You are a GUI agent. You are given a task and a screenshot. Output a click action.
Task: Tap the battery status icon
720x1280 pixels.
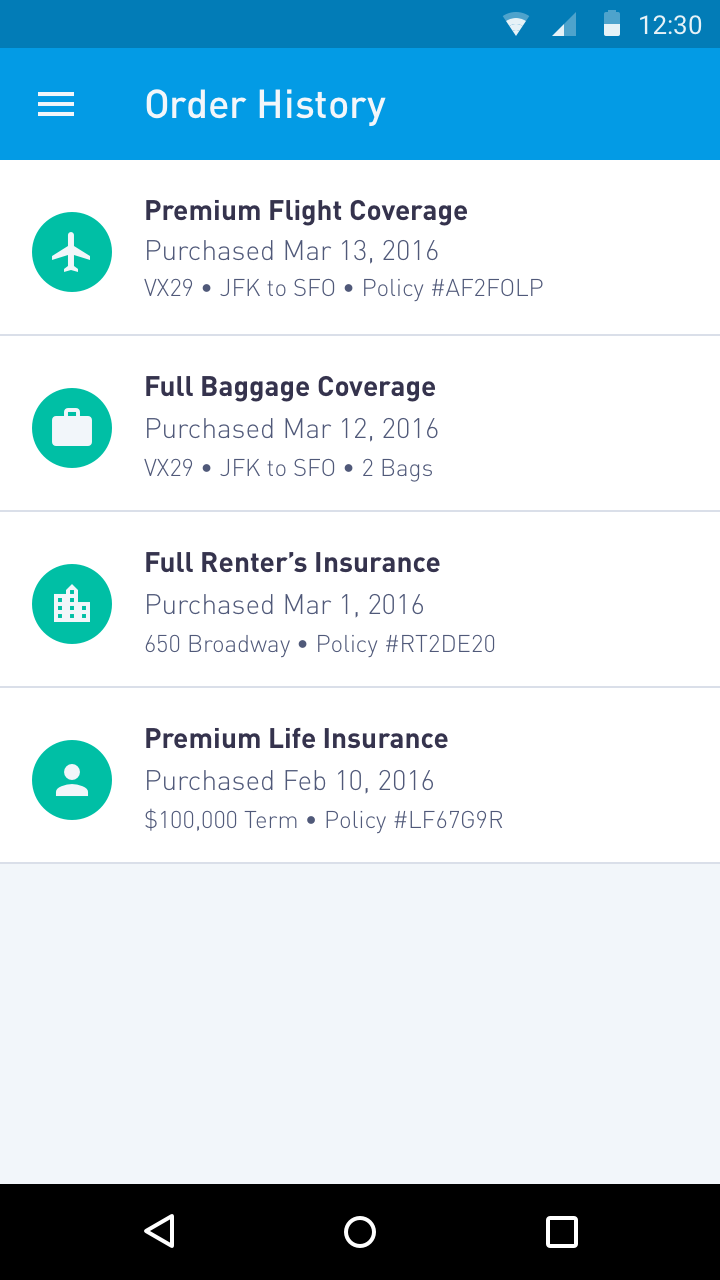[610, 24]
